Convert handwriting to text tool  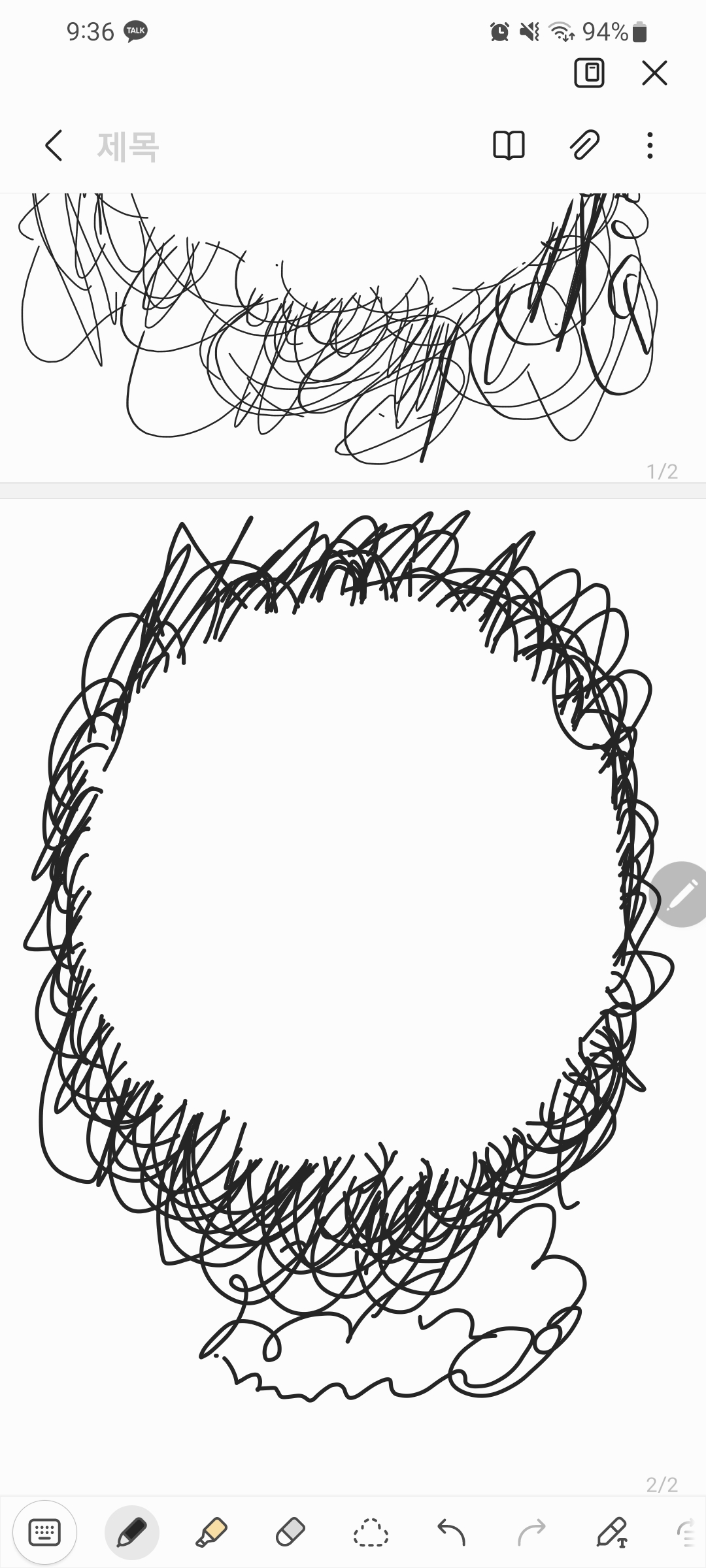point(613,1532)
